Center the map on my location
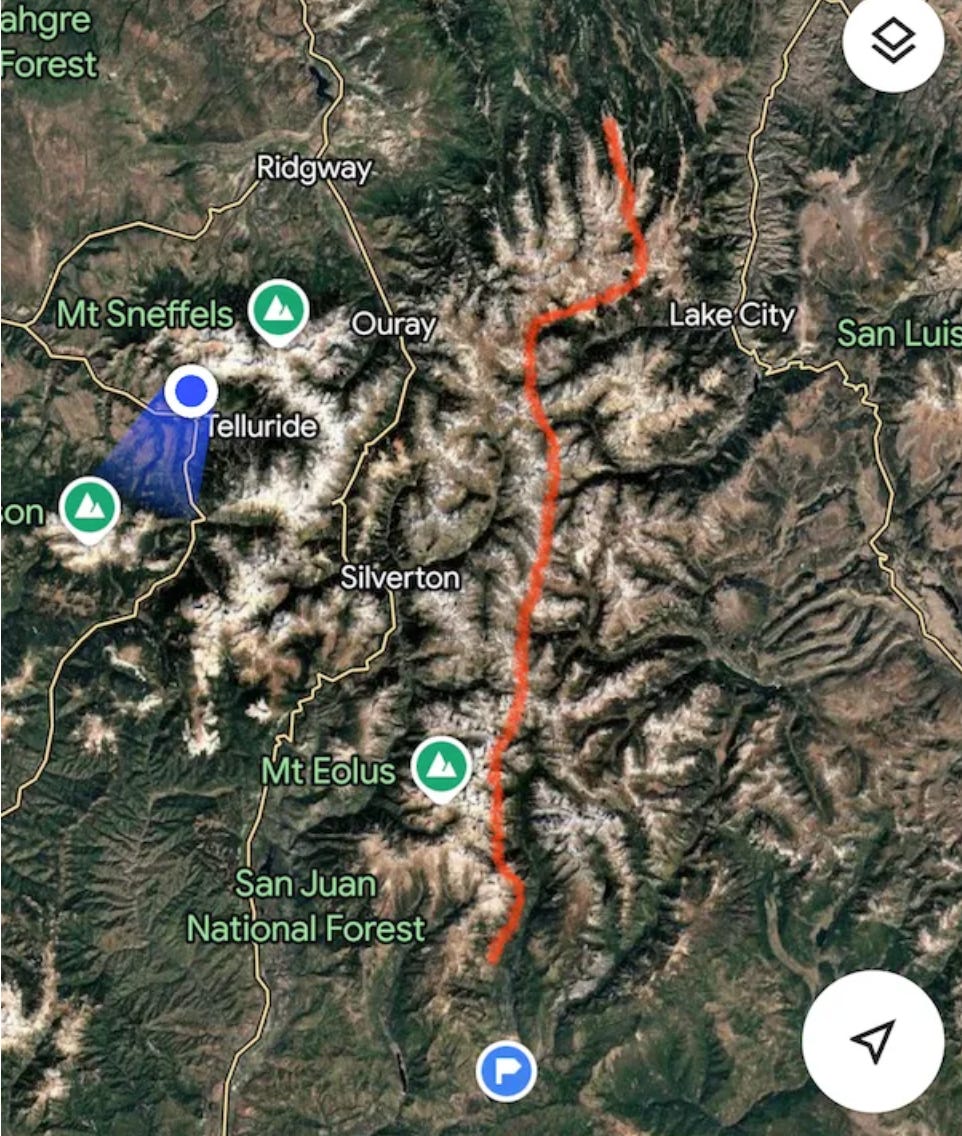 coord(872,1041)
